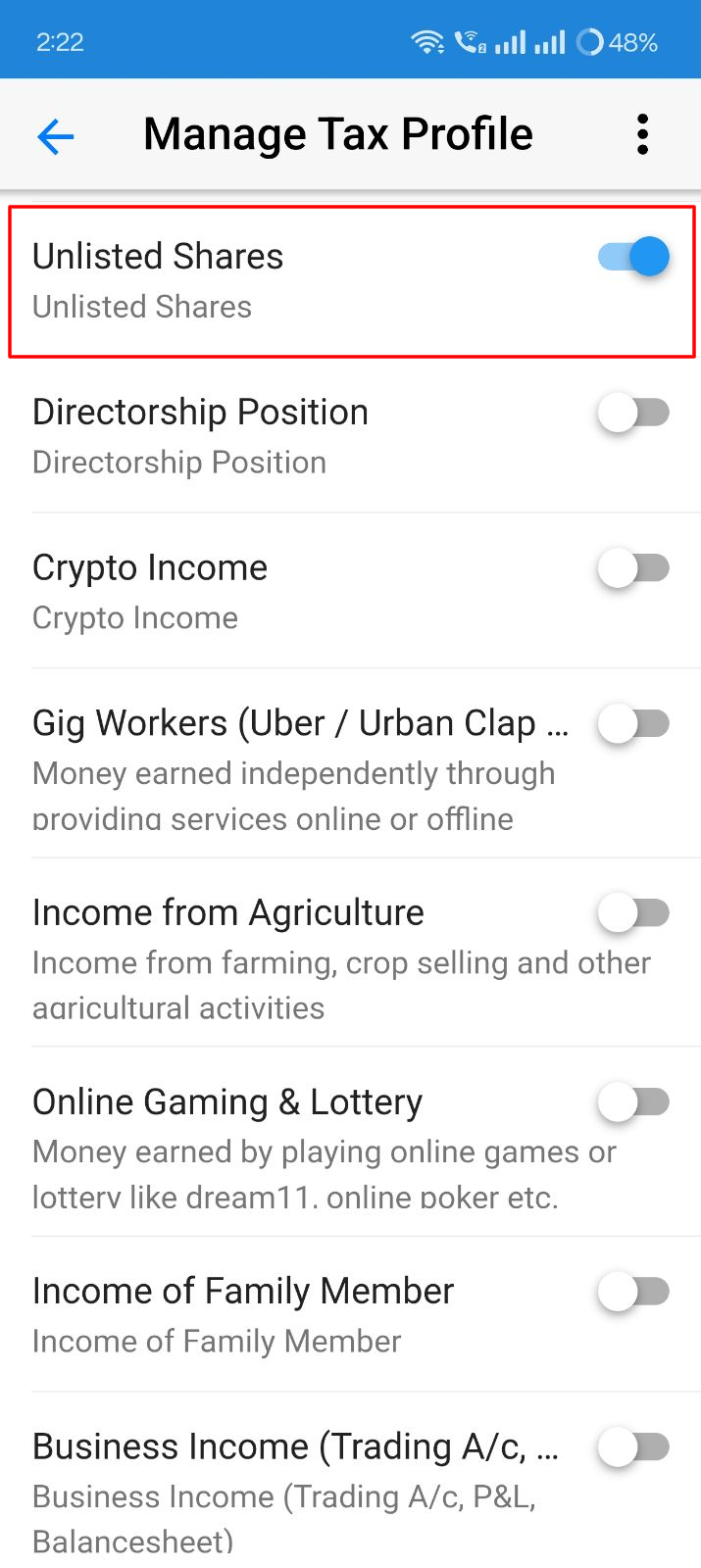The width and height of the screenshot is (701, 1568).
Task: Enable the Directorship Position toggle
Action: point(634,413)
